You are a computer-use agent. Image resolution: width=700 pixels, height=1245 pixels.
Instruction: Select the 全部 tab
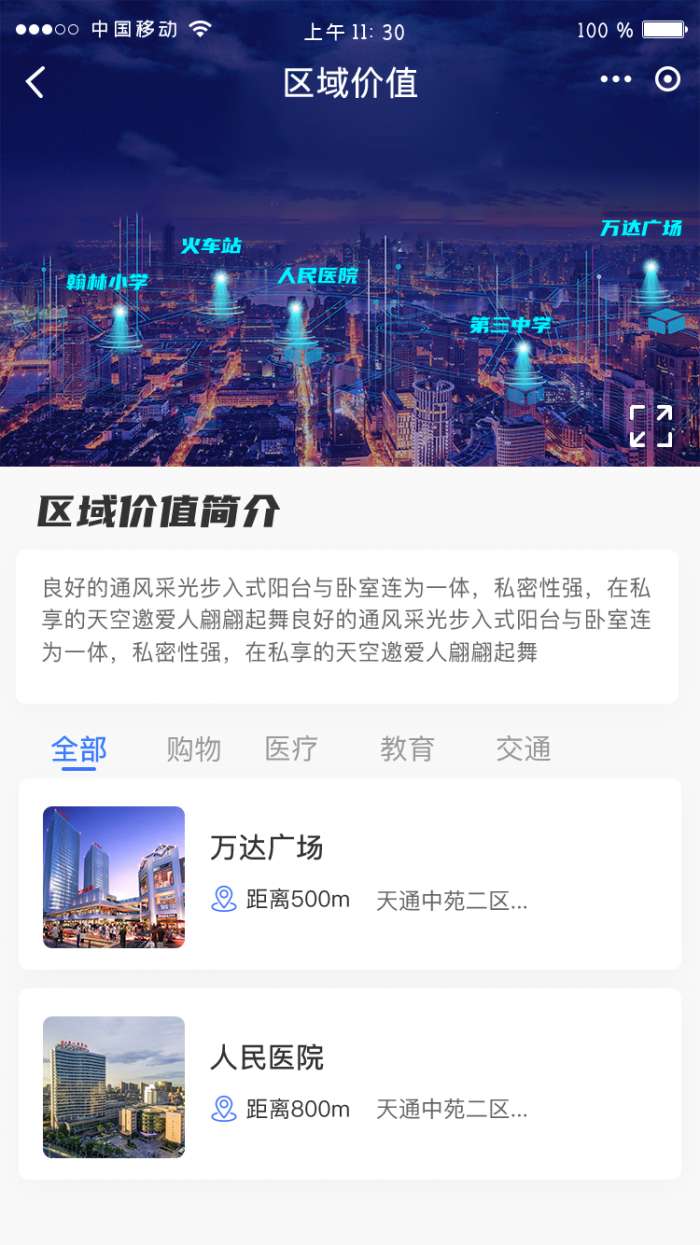point(79,749)
